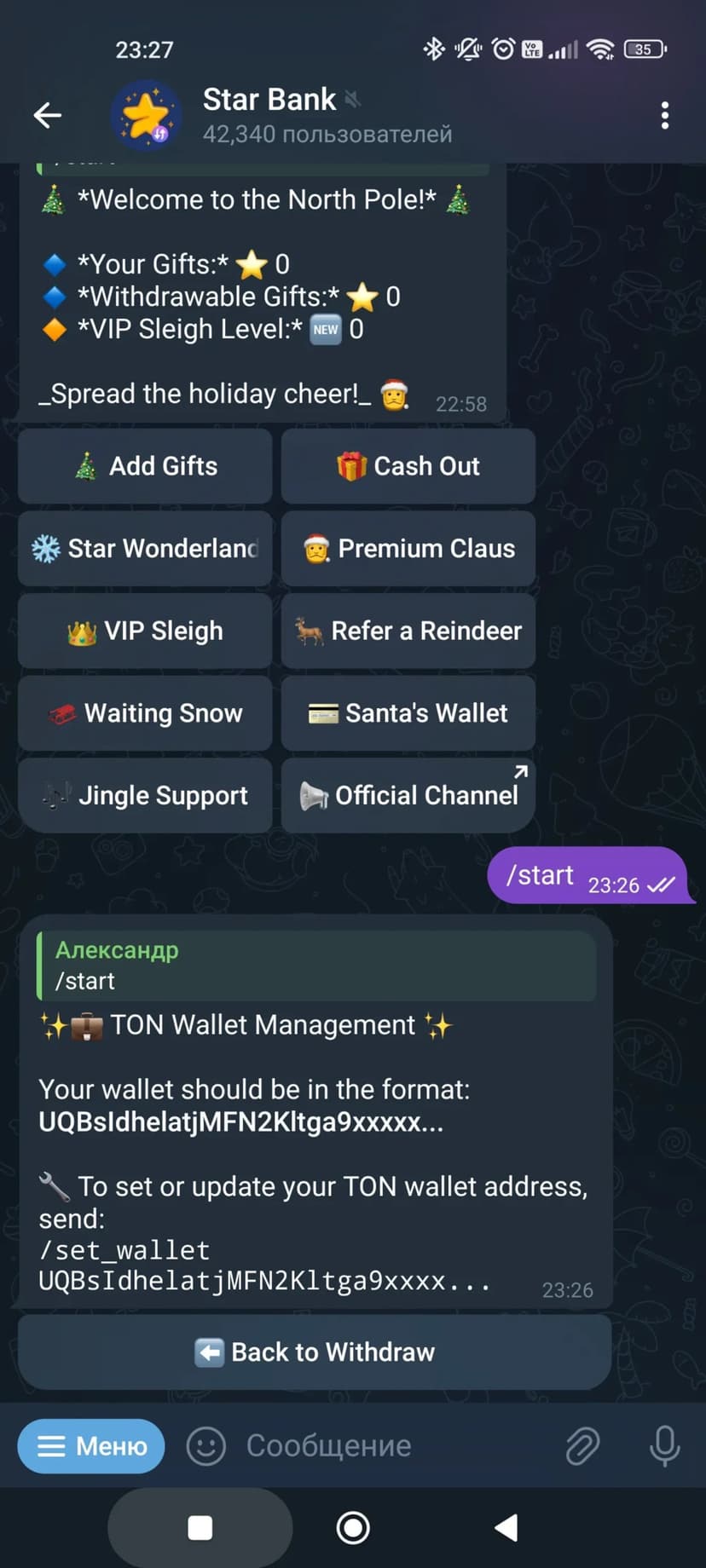This screenshot has height=1568, width=706.
Task: Open Waiting Snow
Action: [x=145, y=712]
